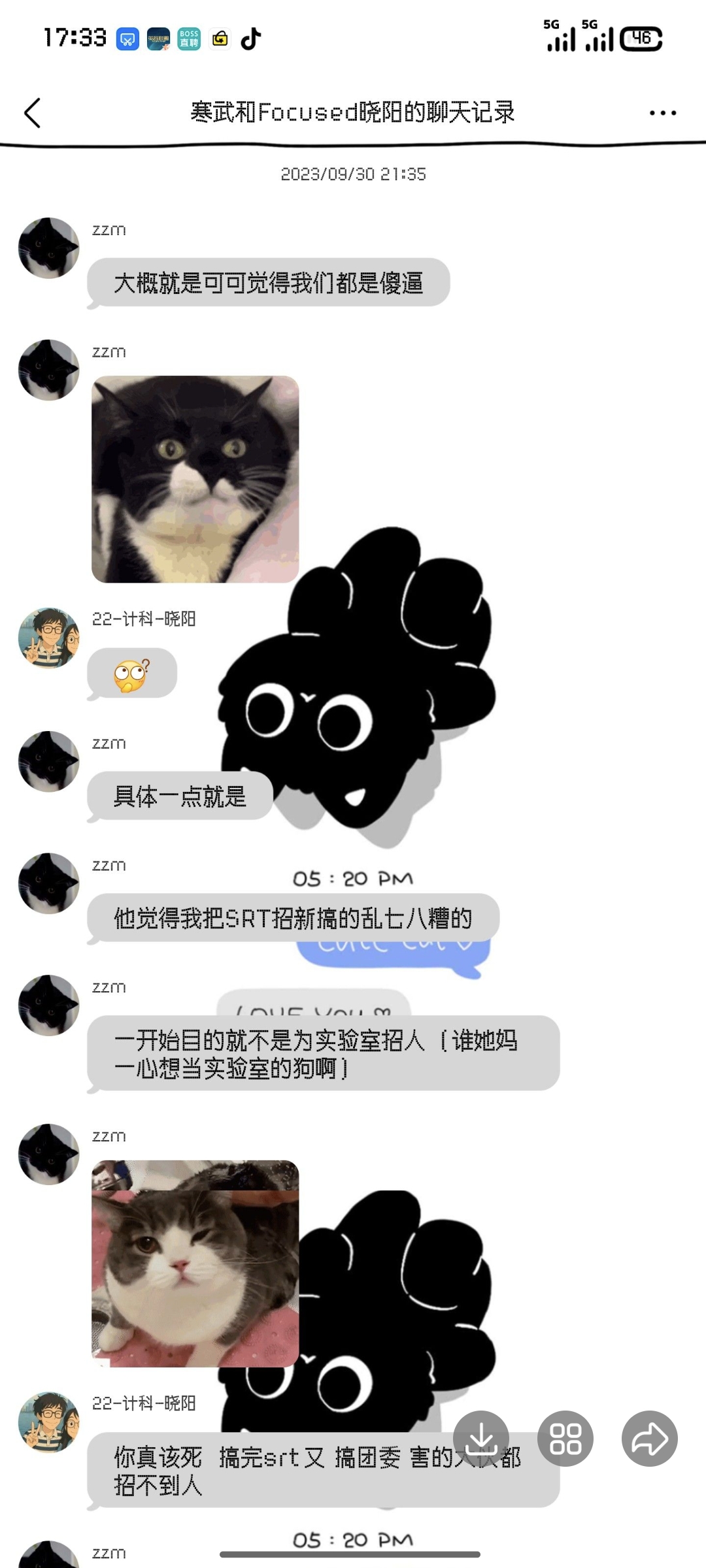
Task: Go back from the chat record
Action: (33, 113)
